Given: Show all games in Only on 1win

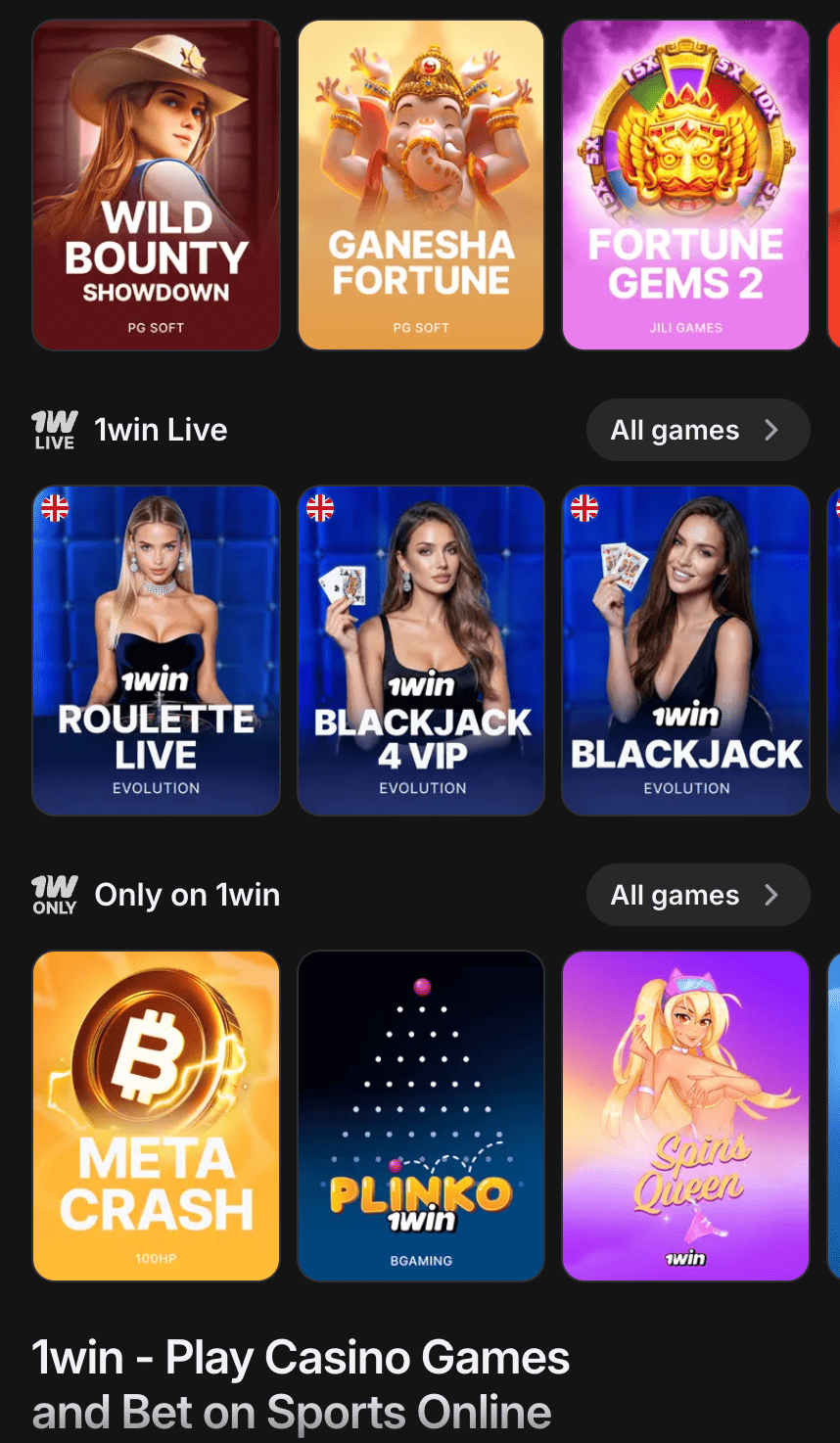Looking at the screenshot, I should click(x=697, y=895).
